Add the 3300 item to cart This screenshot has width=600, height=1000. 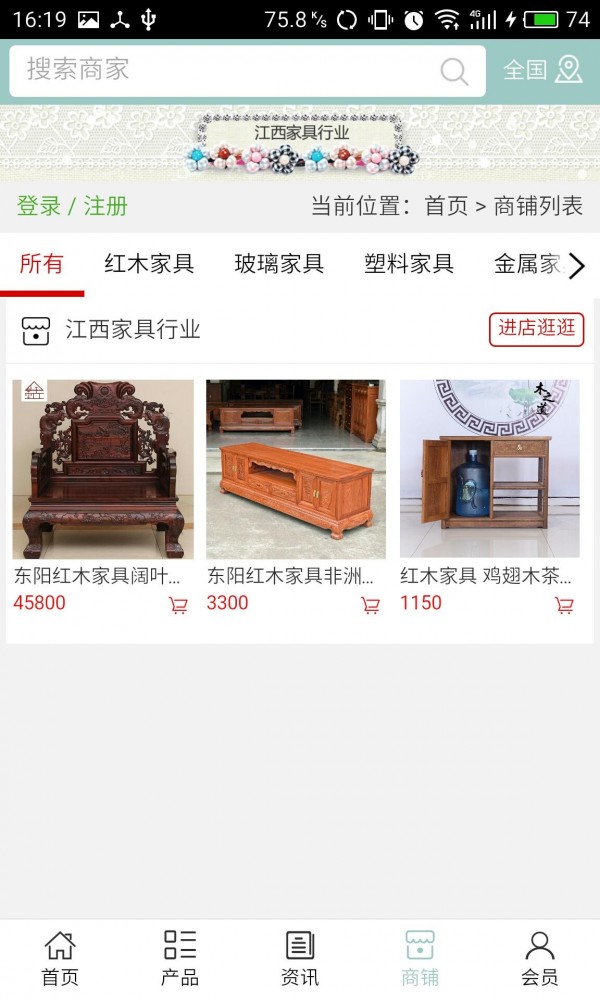click(370, 605)
